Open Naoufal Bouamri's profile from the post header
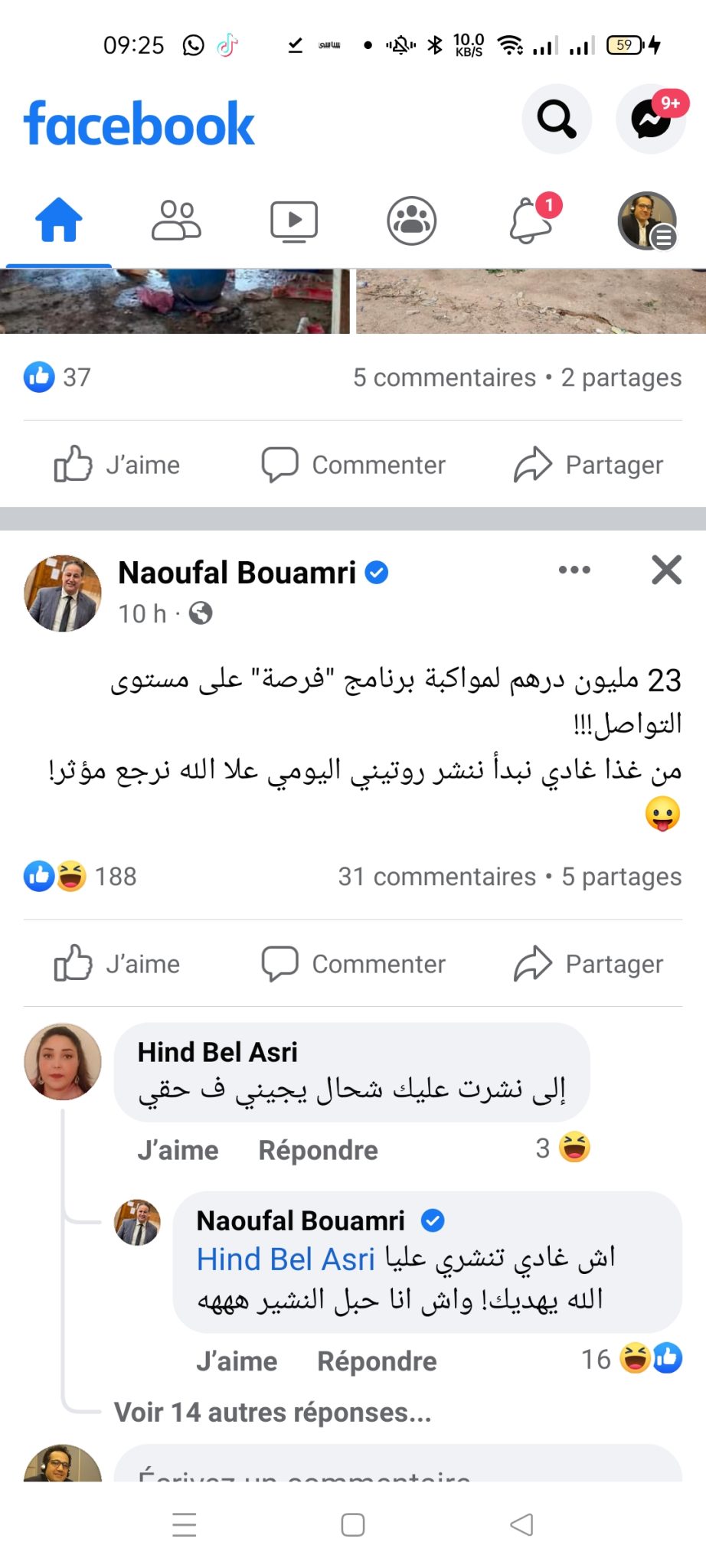 click(237, 573)
